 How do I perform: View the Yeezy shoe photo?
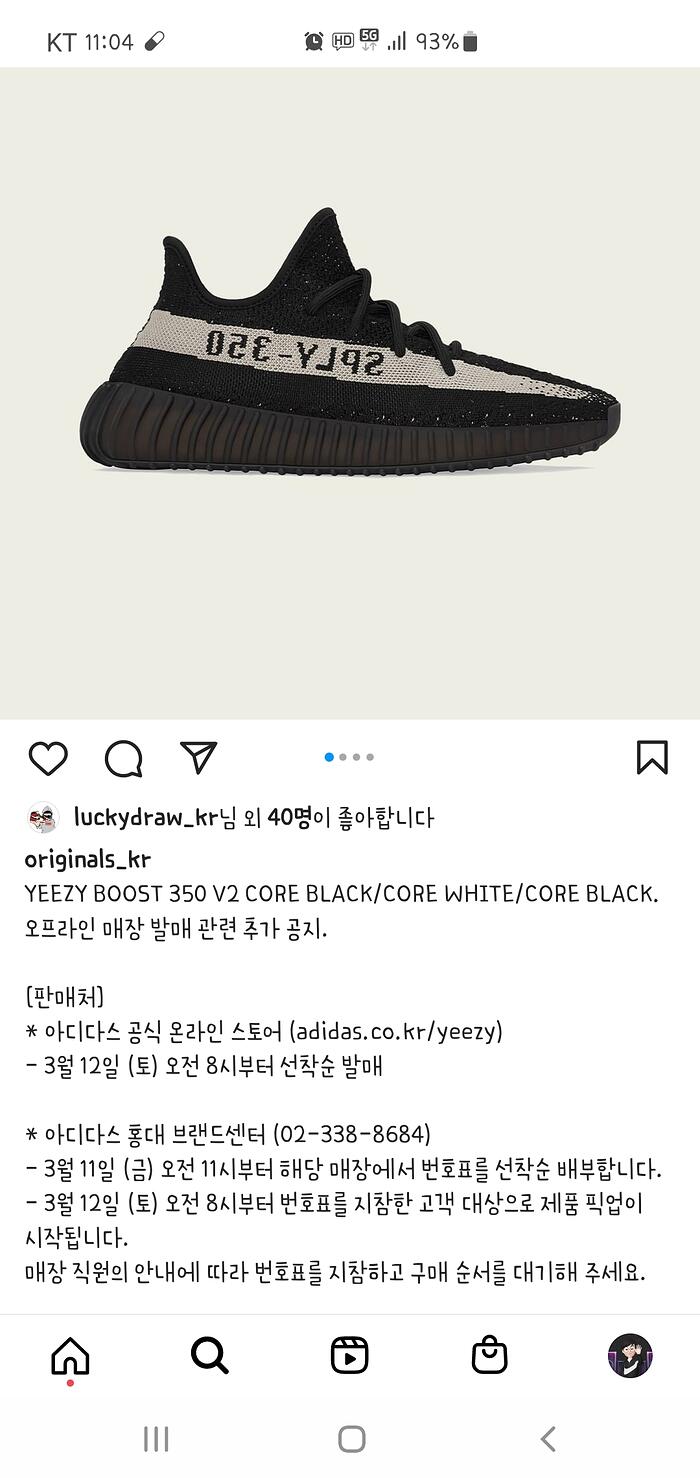tap(350, 392)
